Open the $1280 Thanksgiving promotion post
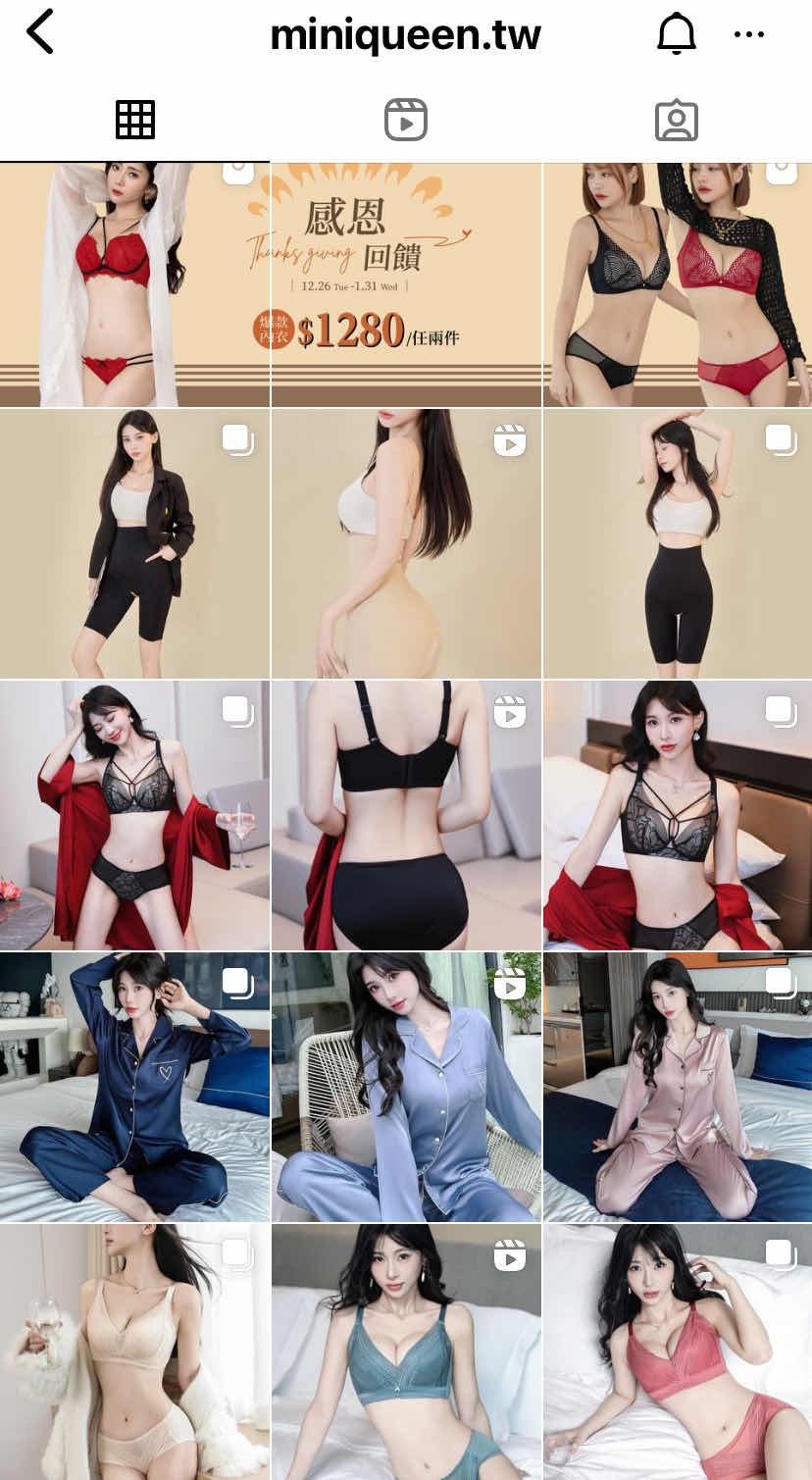This screenshot has height=1480, width=812. [x=406, y=284]
